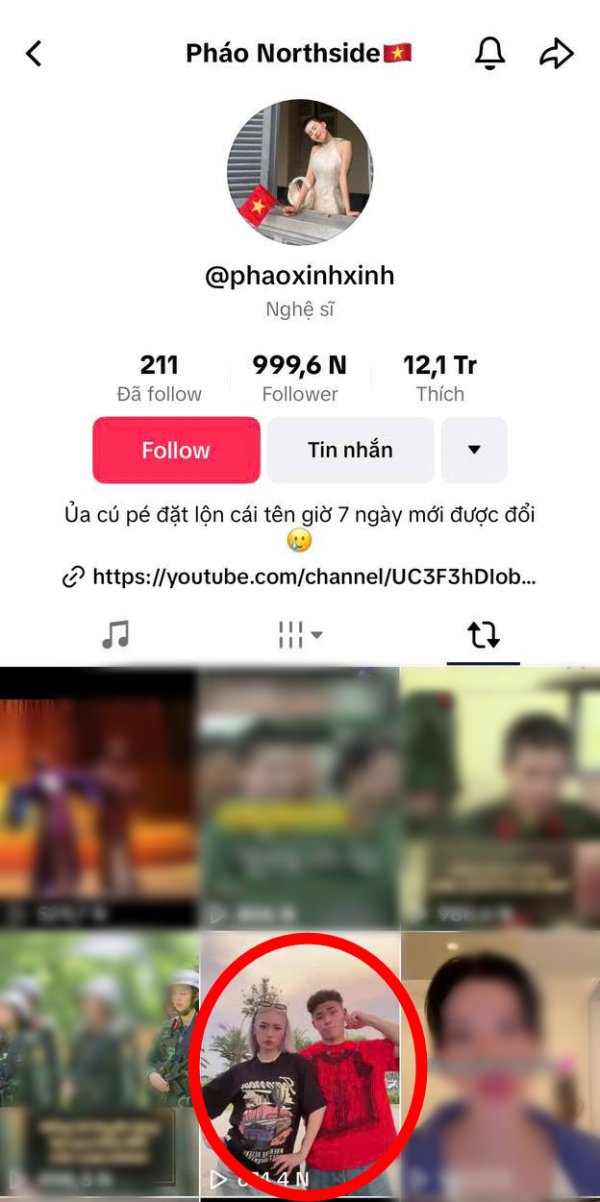600x1202 pixels.
Task: Open the red-circled video of two people
Action: pyautogui.click(x=300, y=1065)
